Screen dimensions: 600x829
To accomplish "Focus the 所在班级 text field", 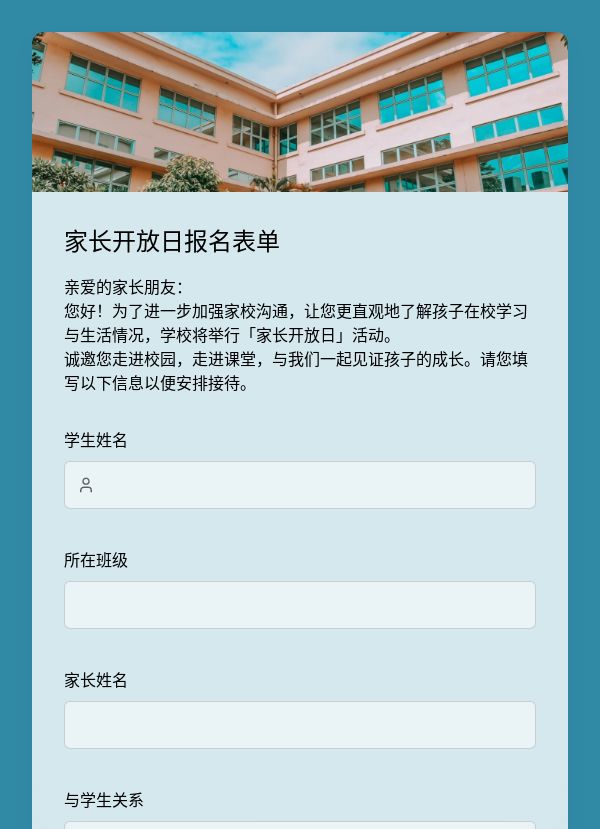I will (300, 605).
